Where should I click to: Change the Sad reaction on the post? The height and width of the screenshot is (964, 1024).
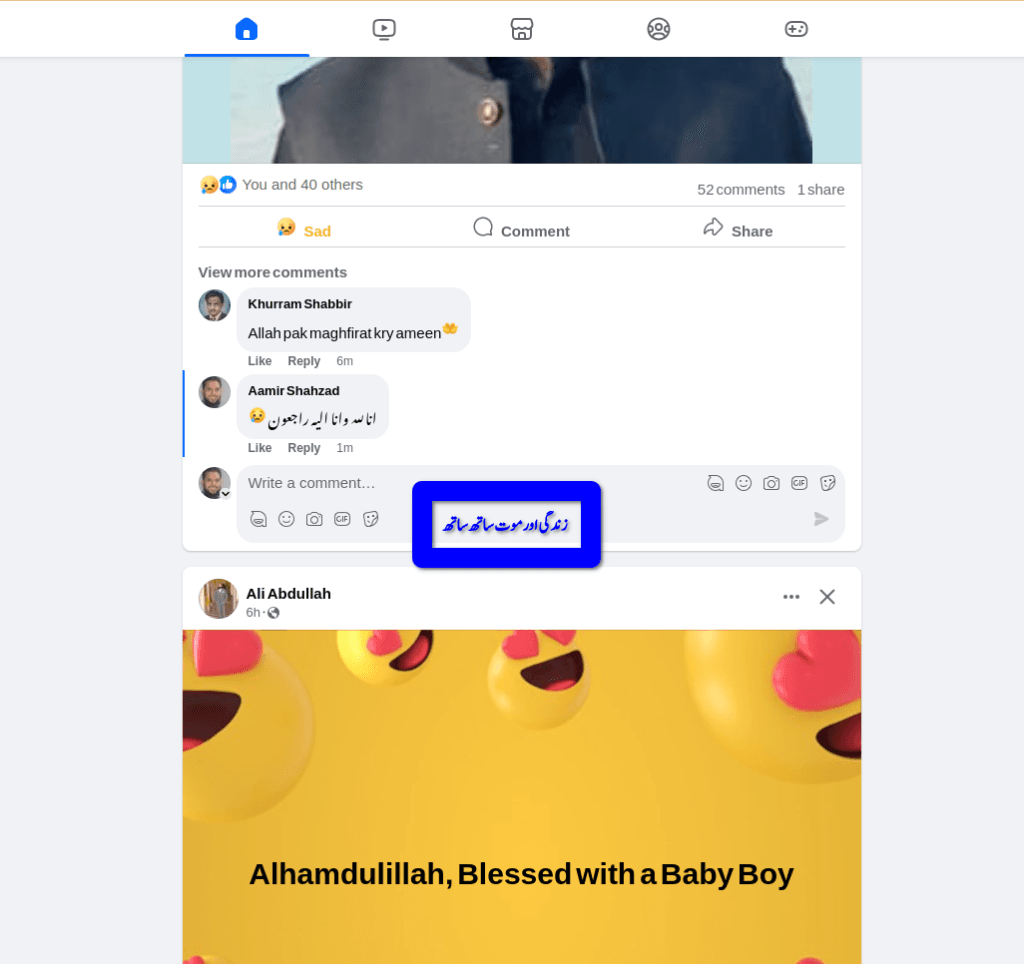(304, 231)
